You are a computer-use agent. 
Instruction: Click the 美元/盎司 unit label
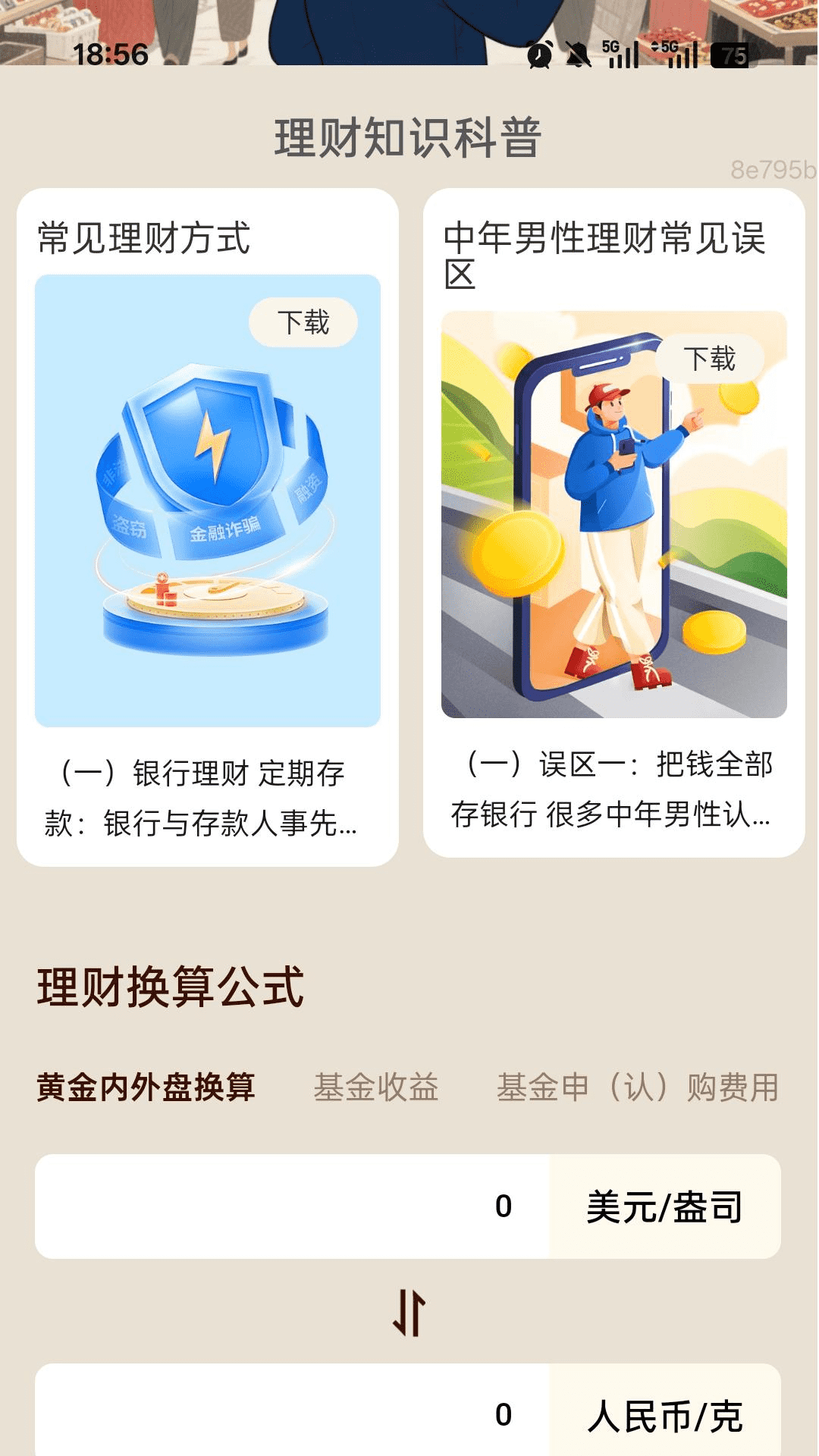(x=665, y=1205)
